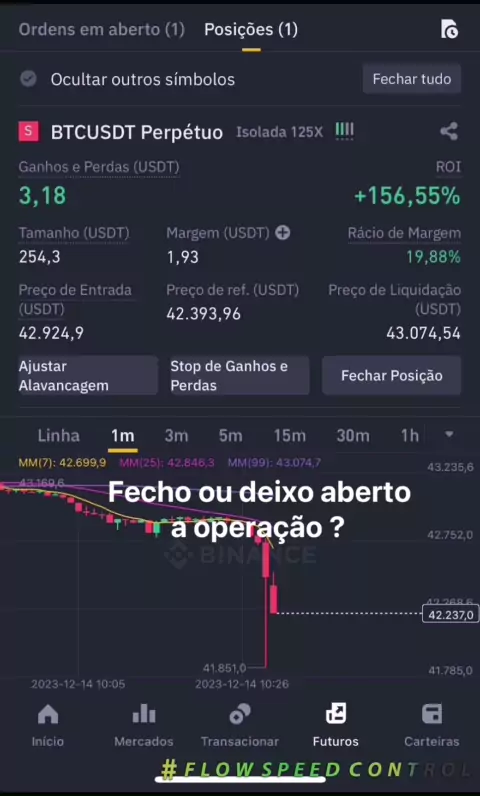
Task: Open the Mercados tab
Action: (x=144, y=725)
